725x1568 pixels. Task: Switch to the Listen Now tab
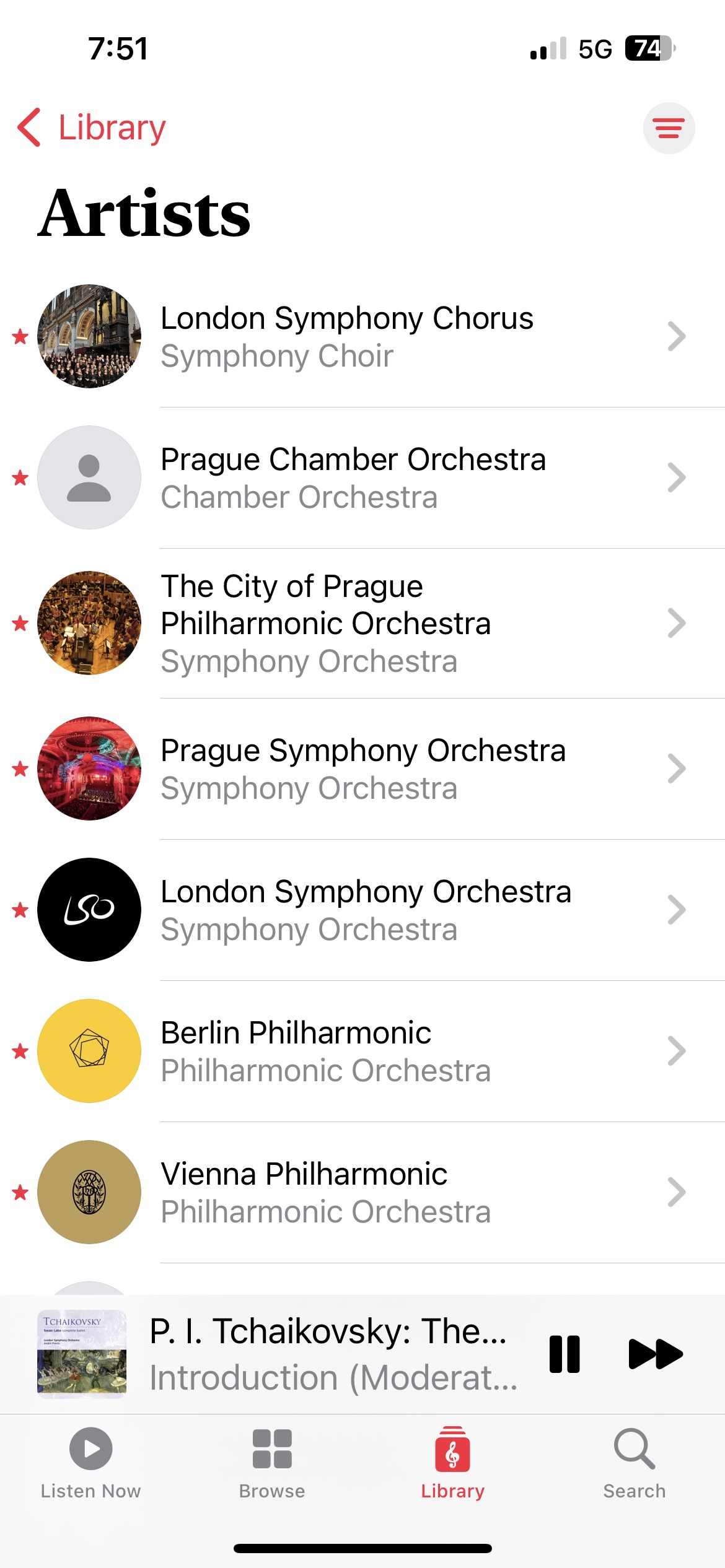point(90,1463)
